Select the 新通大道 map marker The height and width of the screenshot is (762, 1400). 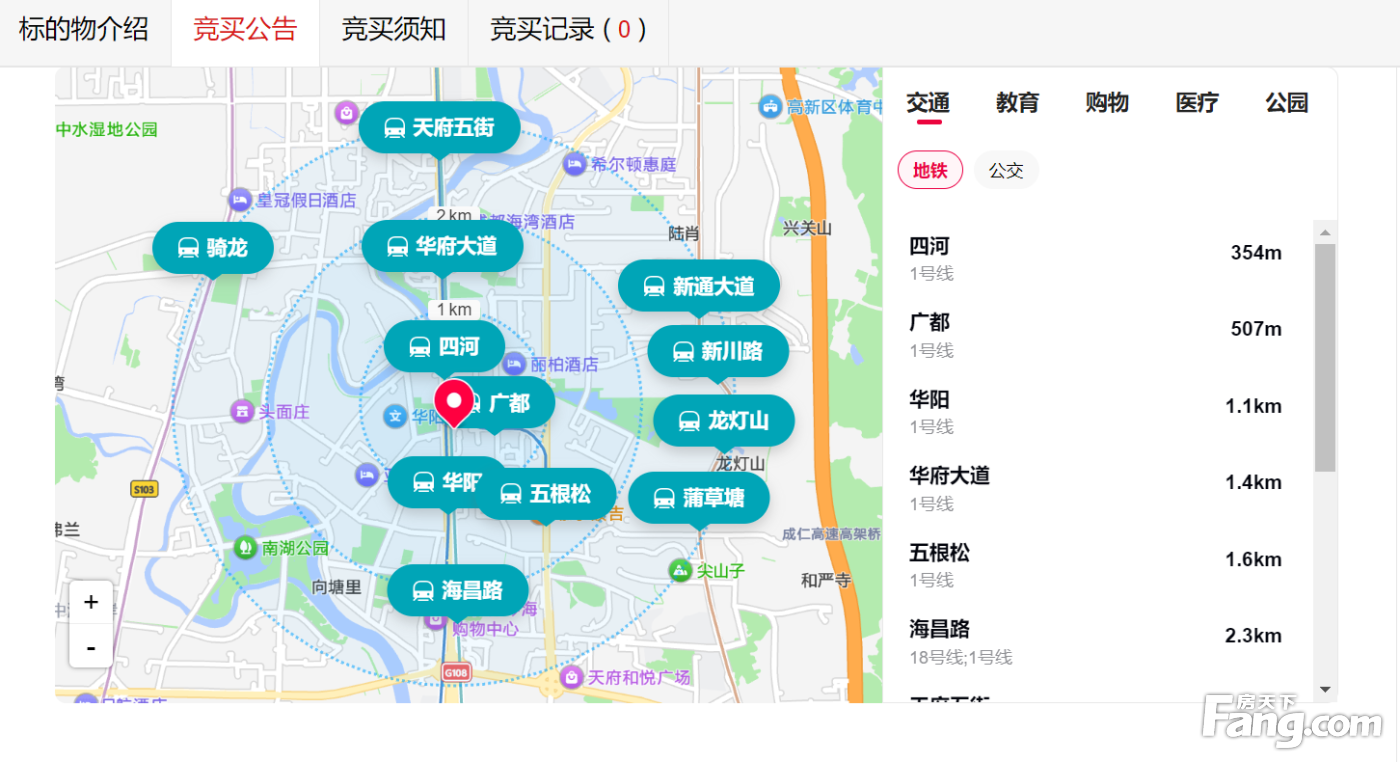pos(699,287)
